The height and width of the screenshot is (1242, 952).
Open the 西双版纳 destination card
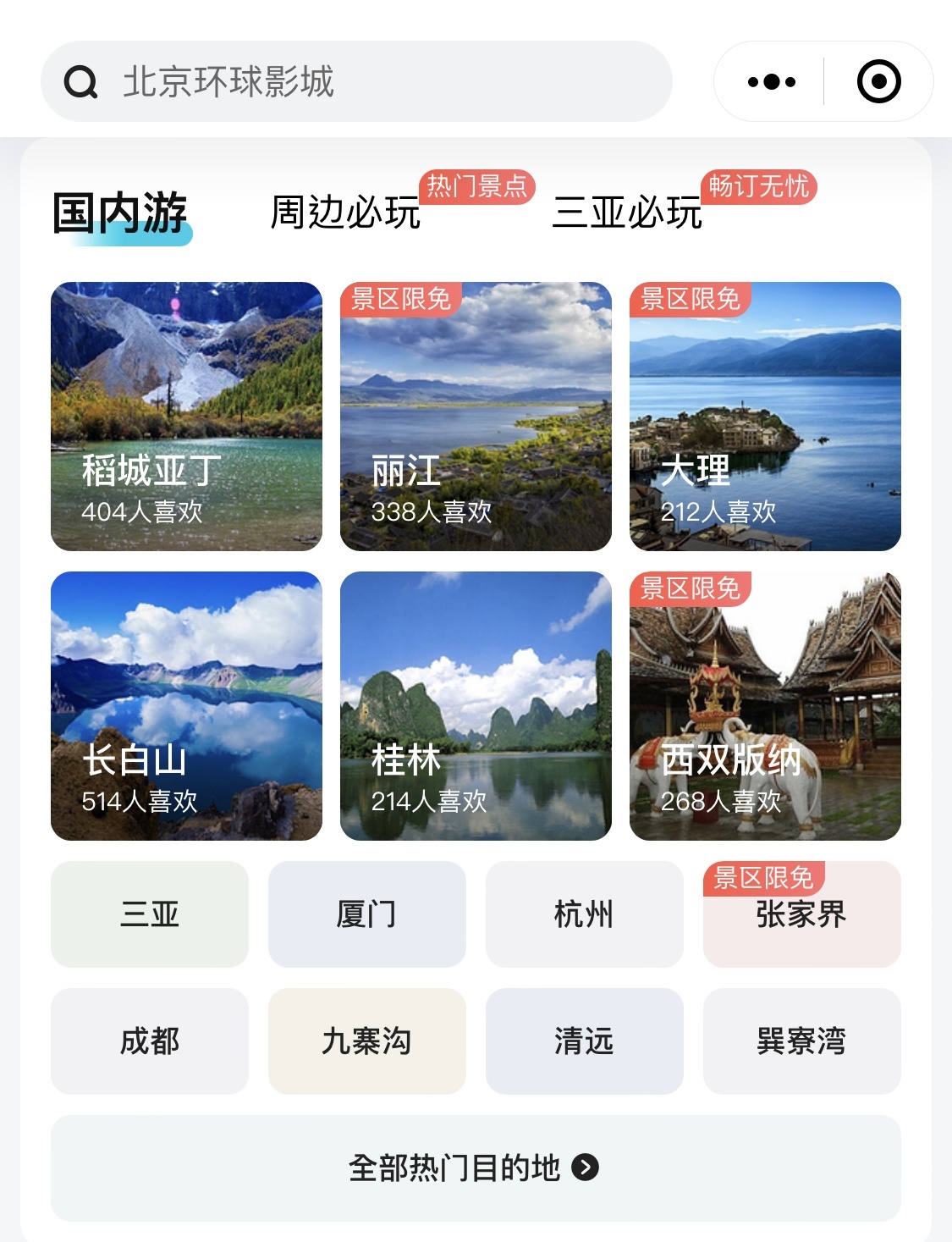(x=765, y=706)
